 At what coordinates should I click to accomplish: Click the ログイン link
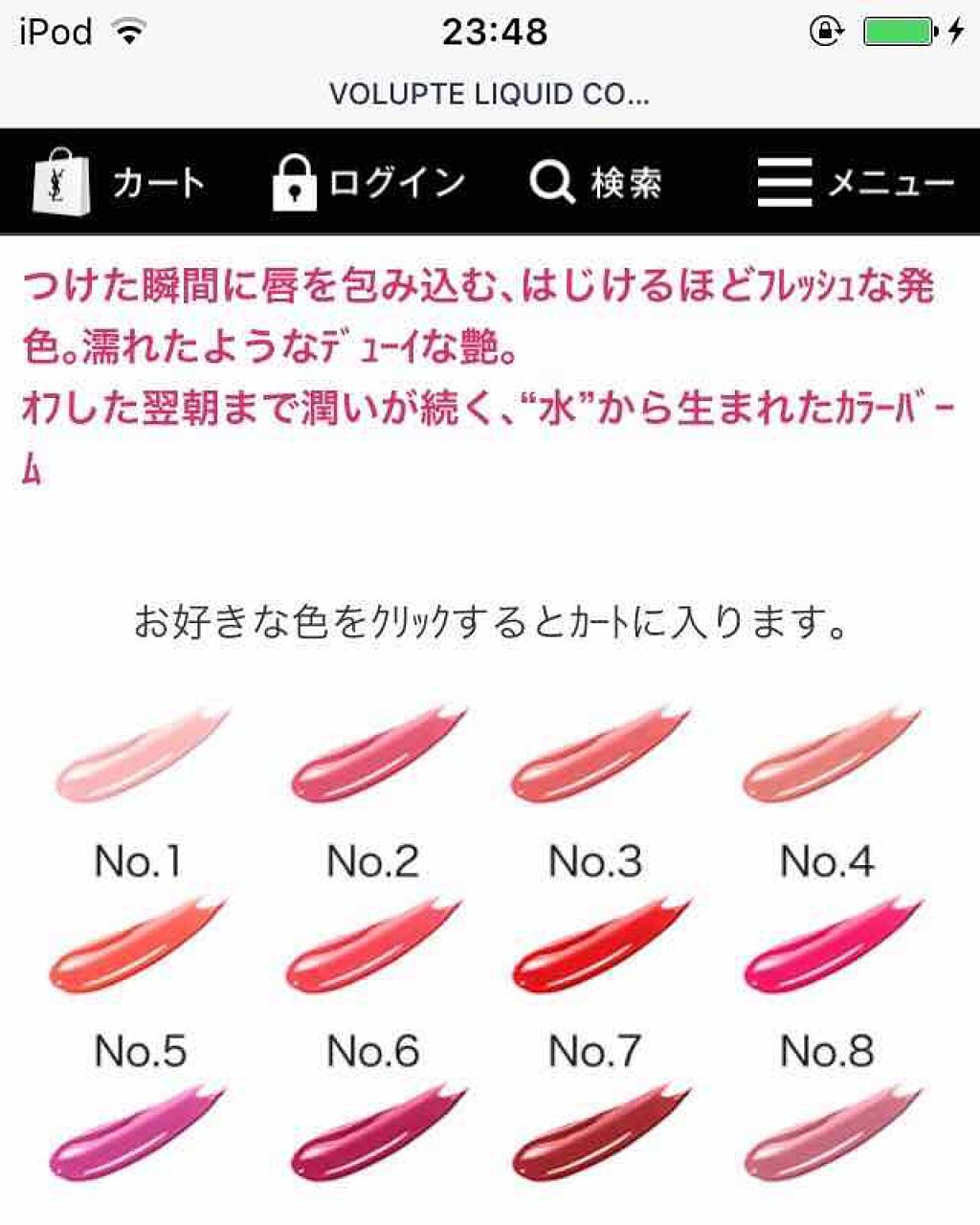coord(396,182)
